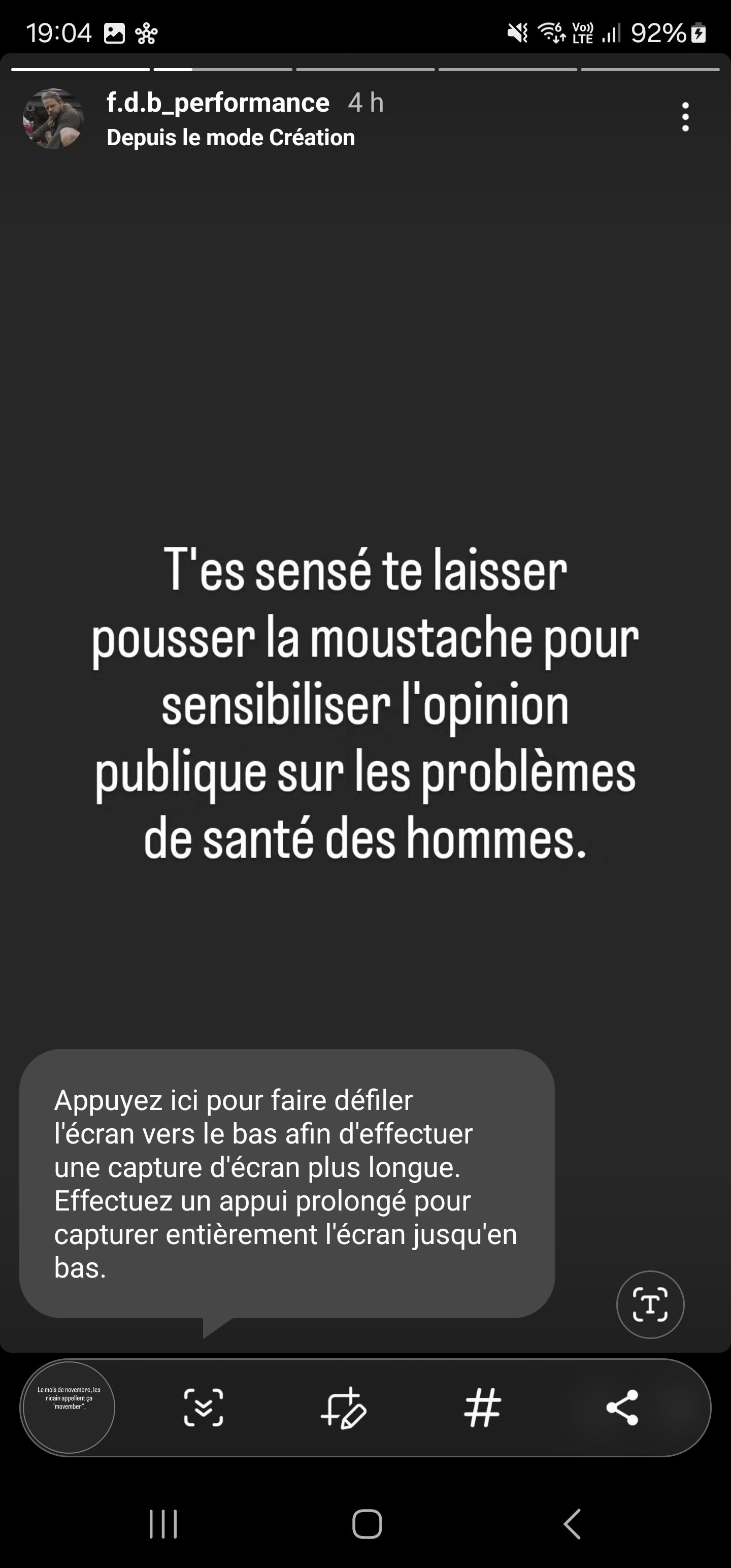Open f.d.b_performance's profile picture
The height and width of the screenshot is (1568, 731).
point(54,119)
